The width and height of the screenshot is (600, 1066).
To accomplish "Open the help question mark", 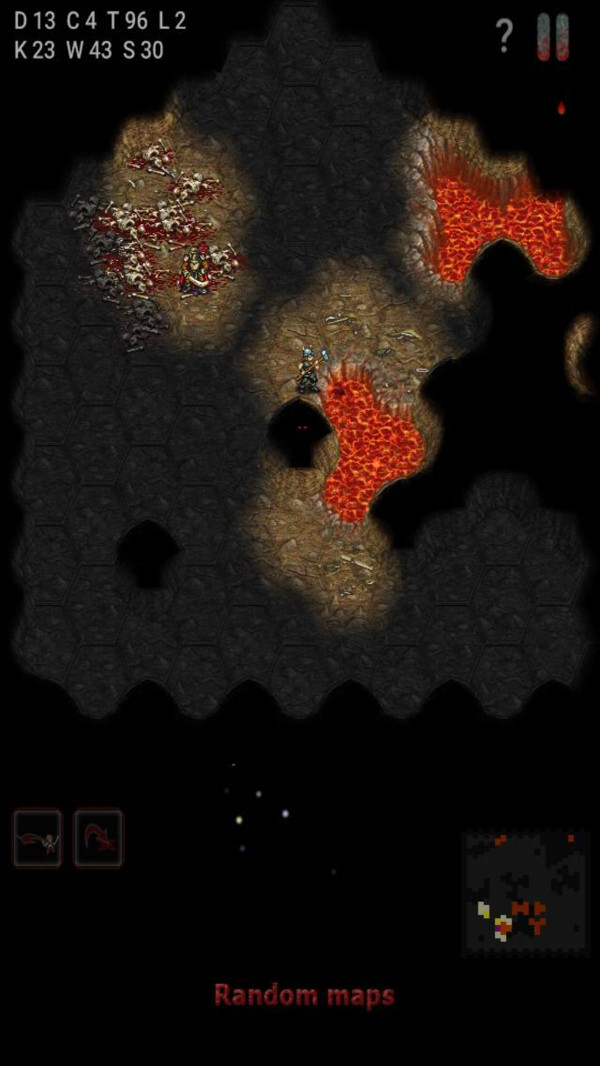I will 504,37.
